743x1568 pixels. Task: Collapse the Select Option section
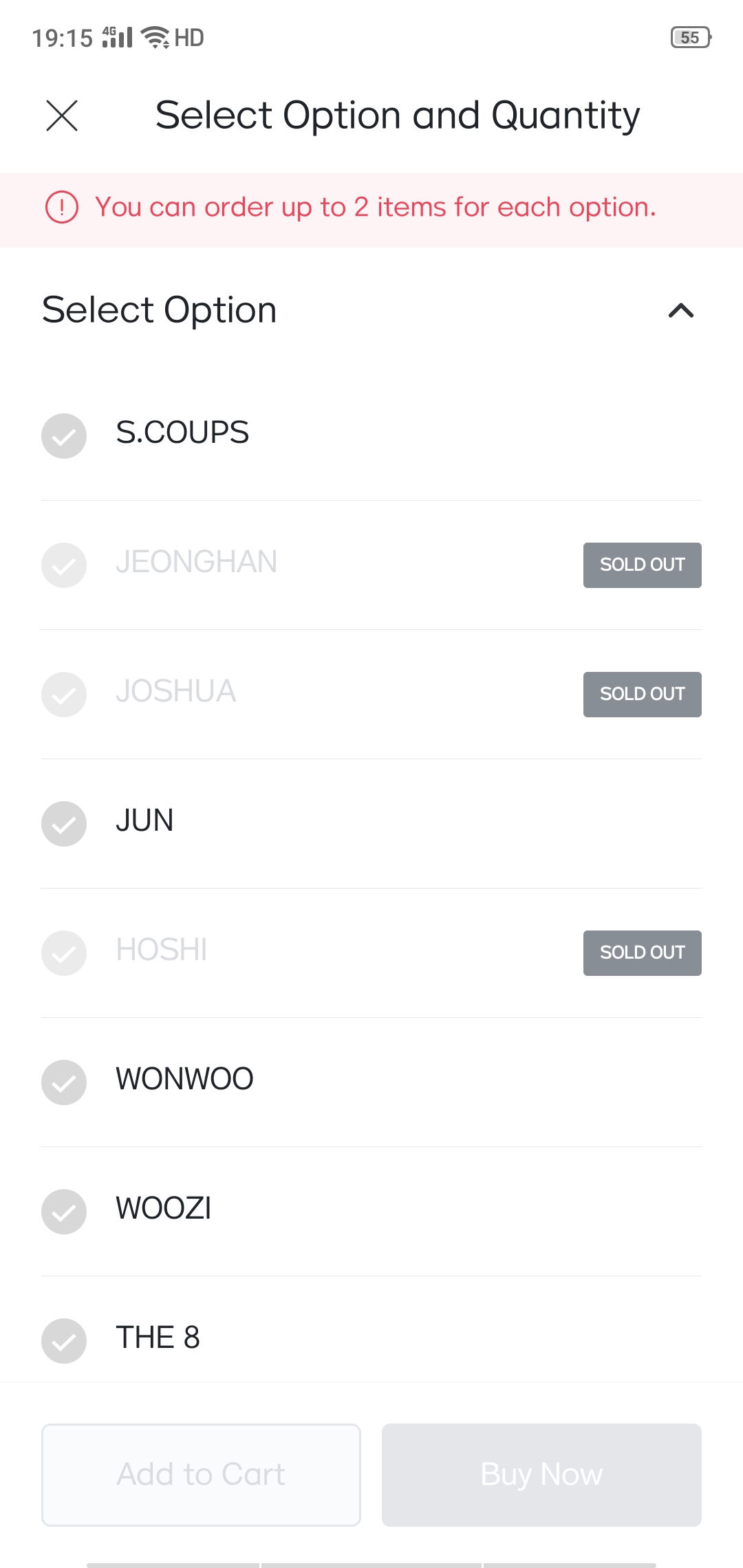(680, 311)
